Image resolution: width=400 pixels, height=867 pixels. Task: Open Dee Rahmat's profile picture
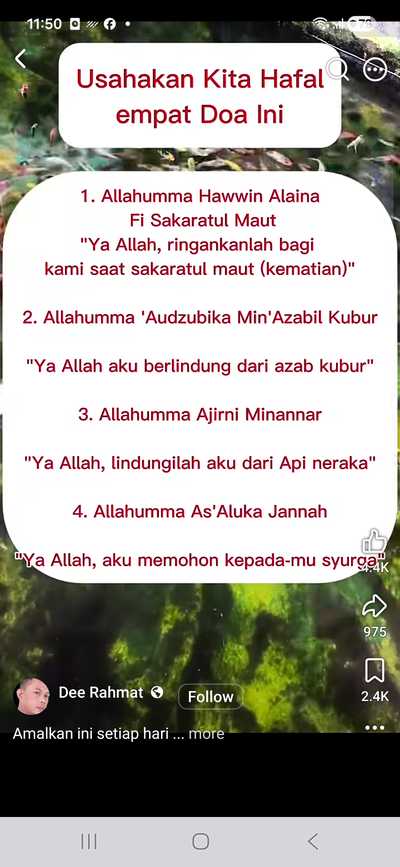[32, 696]
